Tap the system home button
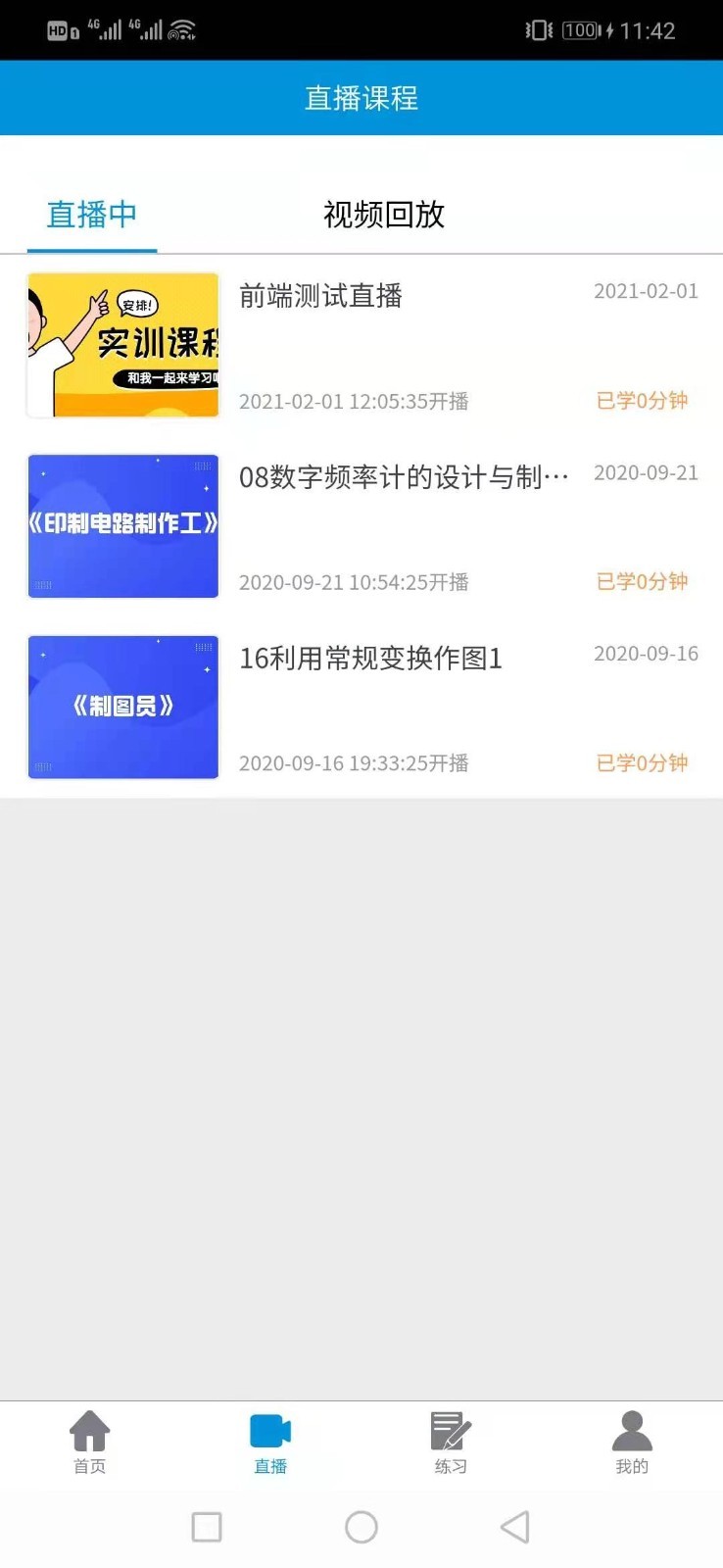 click(x=361, y=1527)
